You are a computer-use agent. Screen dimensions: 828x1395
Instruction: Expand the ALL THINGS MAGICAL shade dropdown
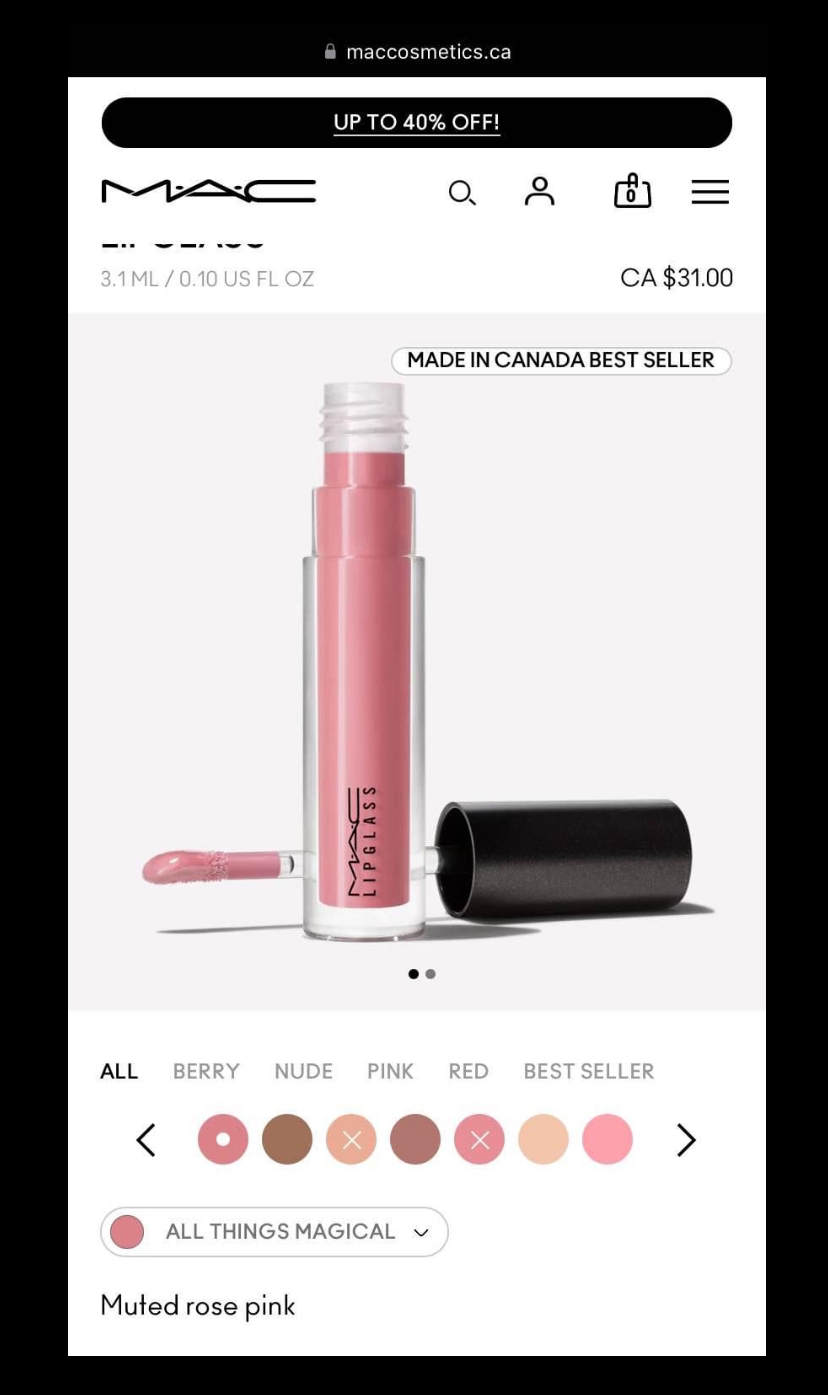point(273,1231)
